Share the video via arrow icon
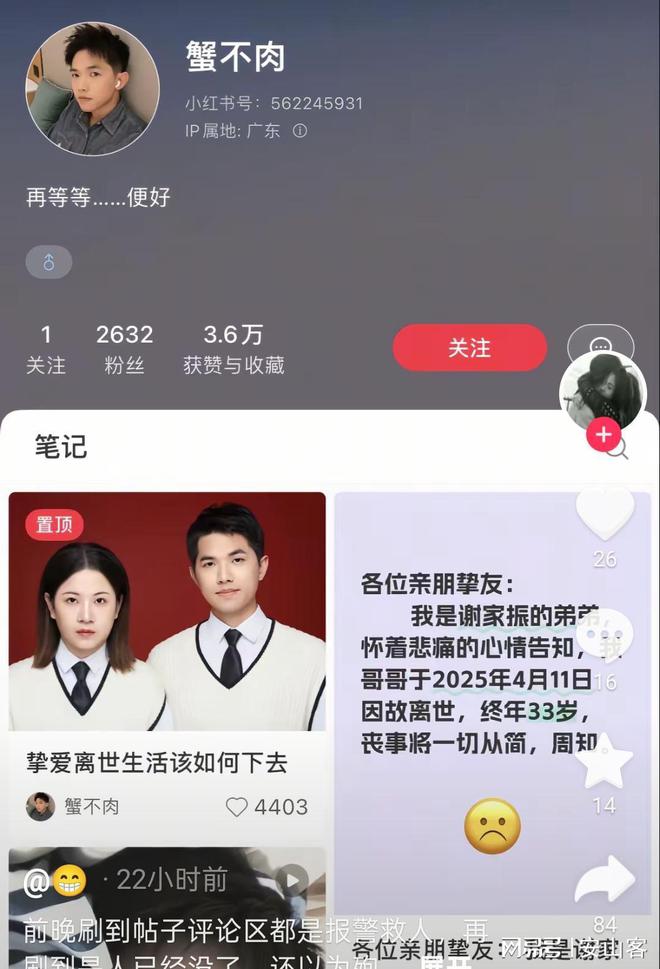The width and height of the screenshot is (660, 969). (605, 882)
